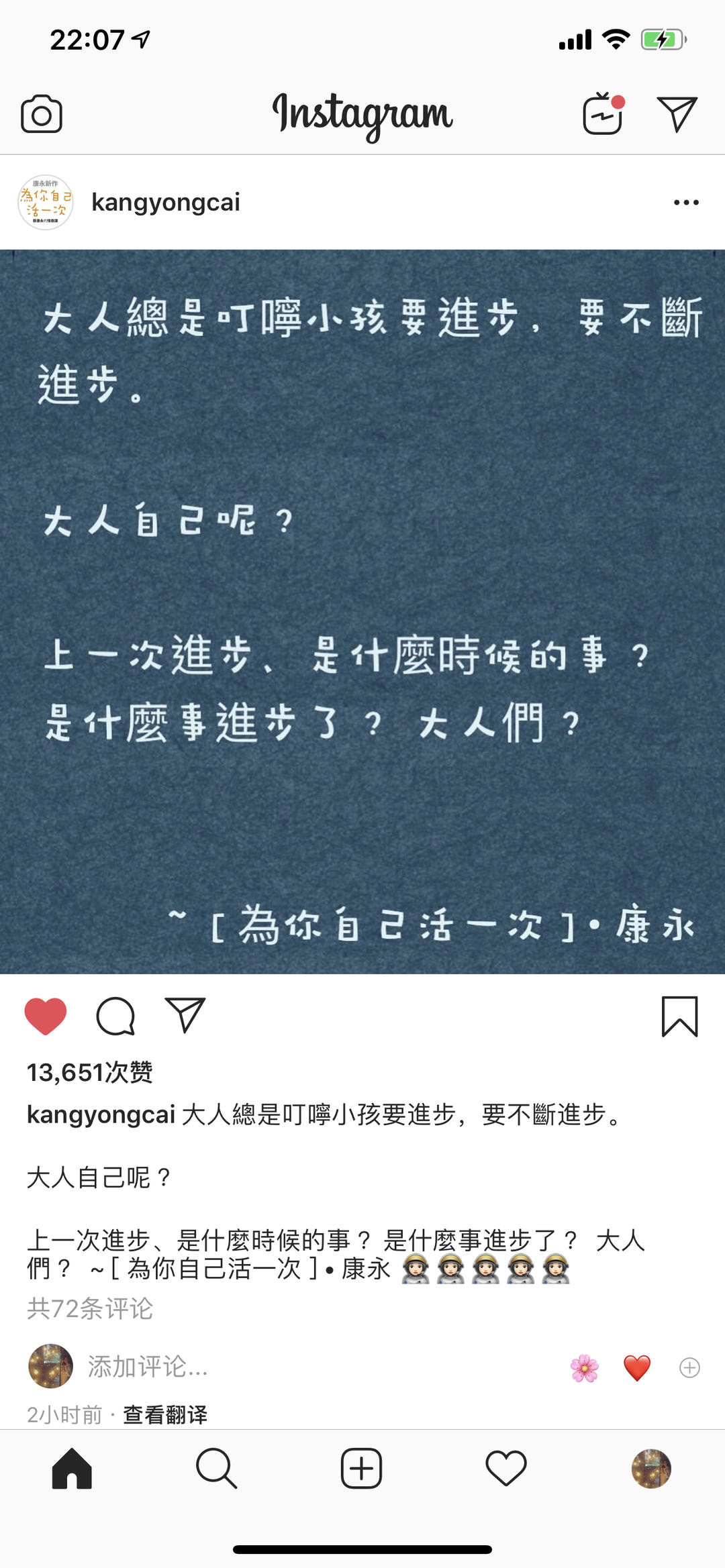Screen dimensions: 725x1568
Task: Open the three-dot post options menu
Action: pos(686,202)
